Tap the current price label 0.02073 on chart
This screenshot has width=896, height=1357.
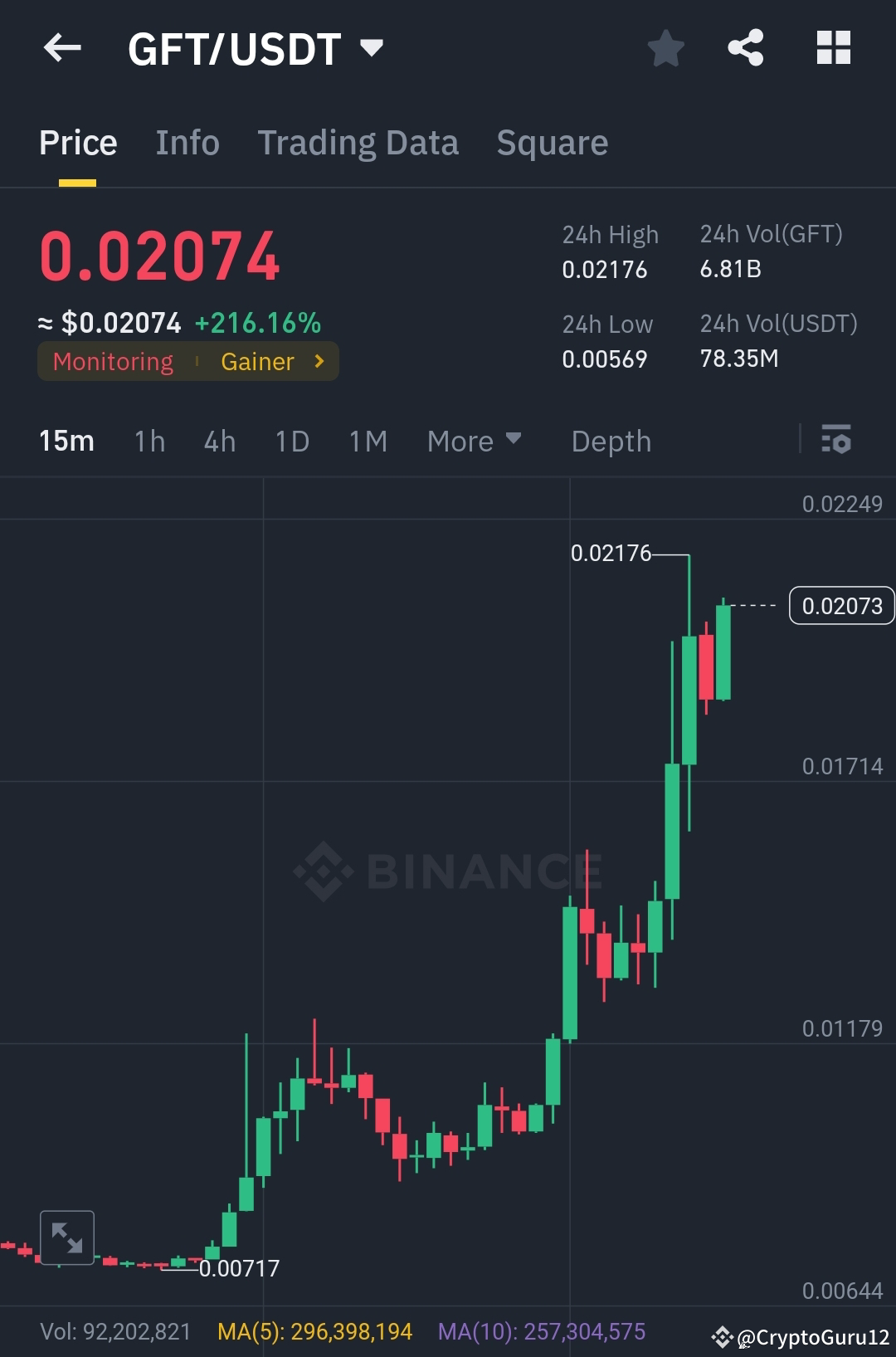click(x=841, y=606)
